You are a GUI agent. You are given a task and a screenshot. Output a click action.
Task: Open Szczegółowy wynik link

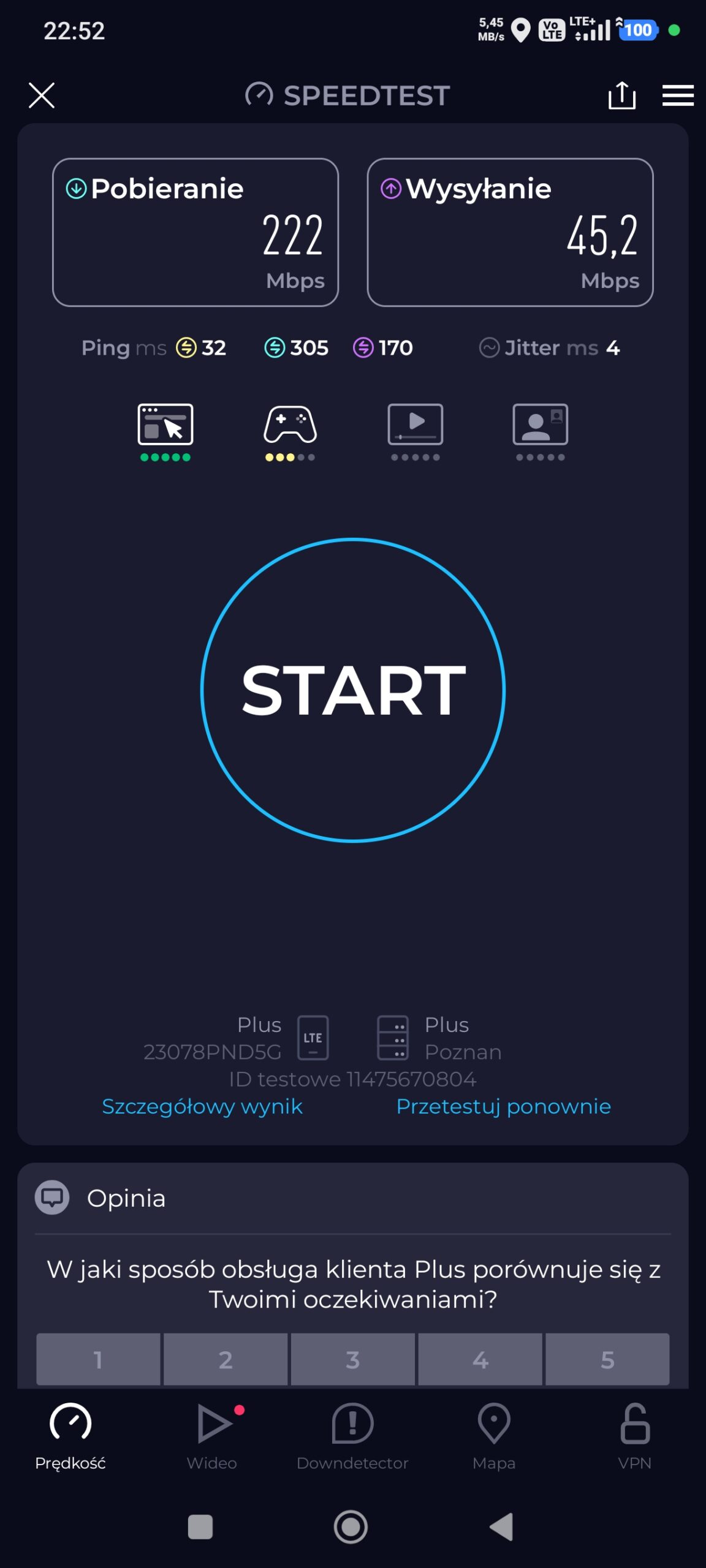(x=202, y=1106)
